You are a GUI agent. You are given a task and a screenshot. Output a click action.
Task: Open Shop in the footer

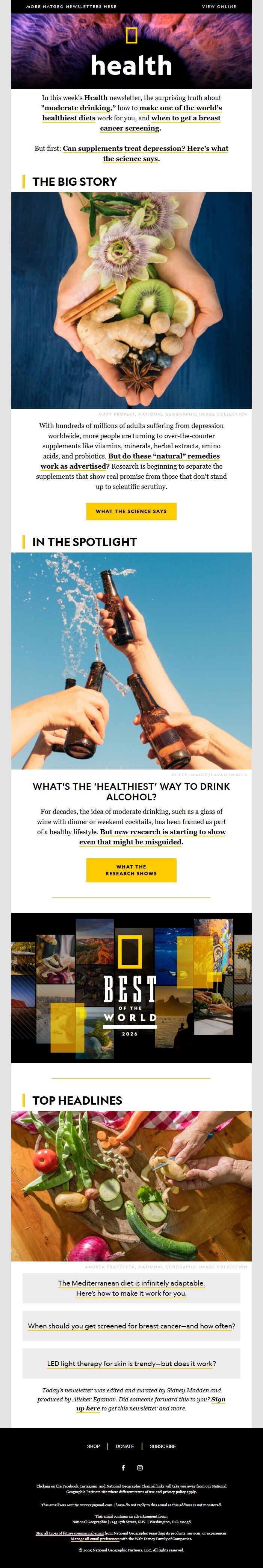coord(93,1446)
